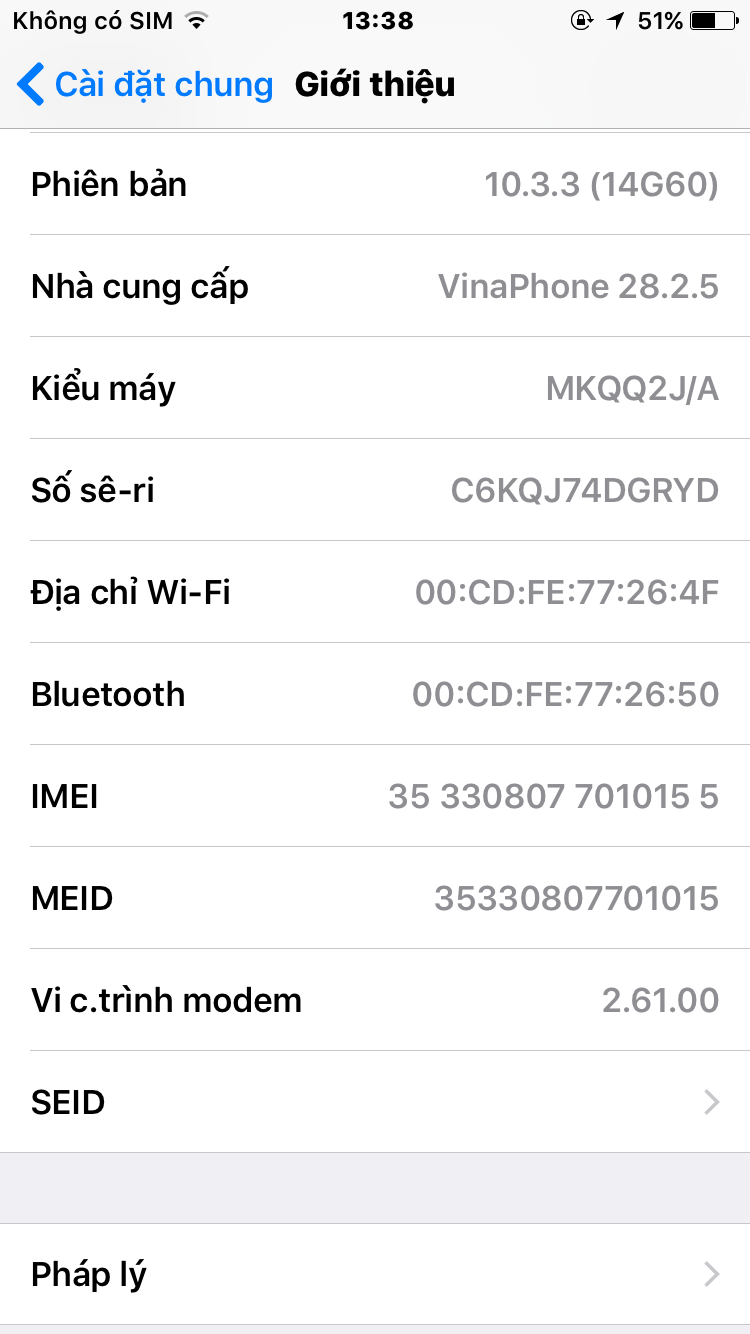Tap the 51% battery percentage indicator
Viewport: 750px width, 1334px height.
point(662,18)
